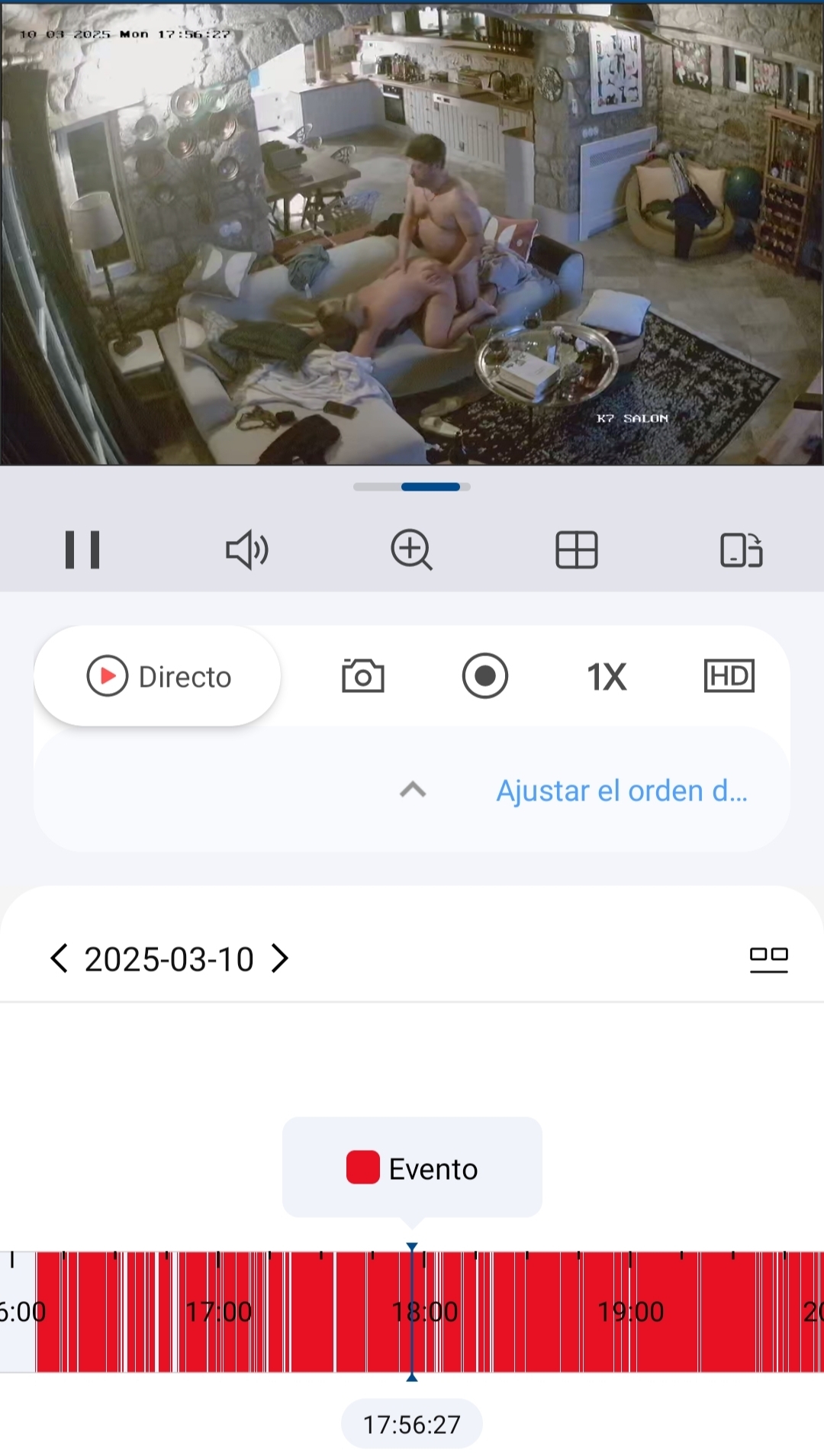
Task: Pause the playback
Action: tap(82, 549)
